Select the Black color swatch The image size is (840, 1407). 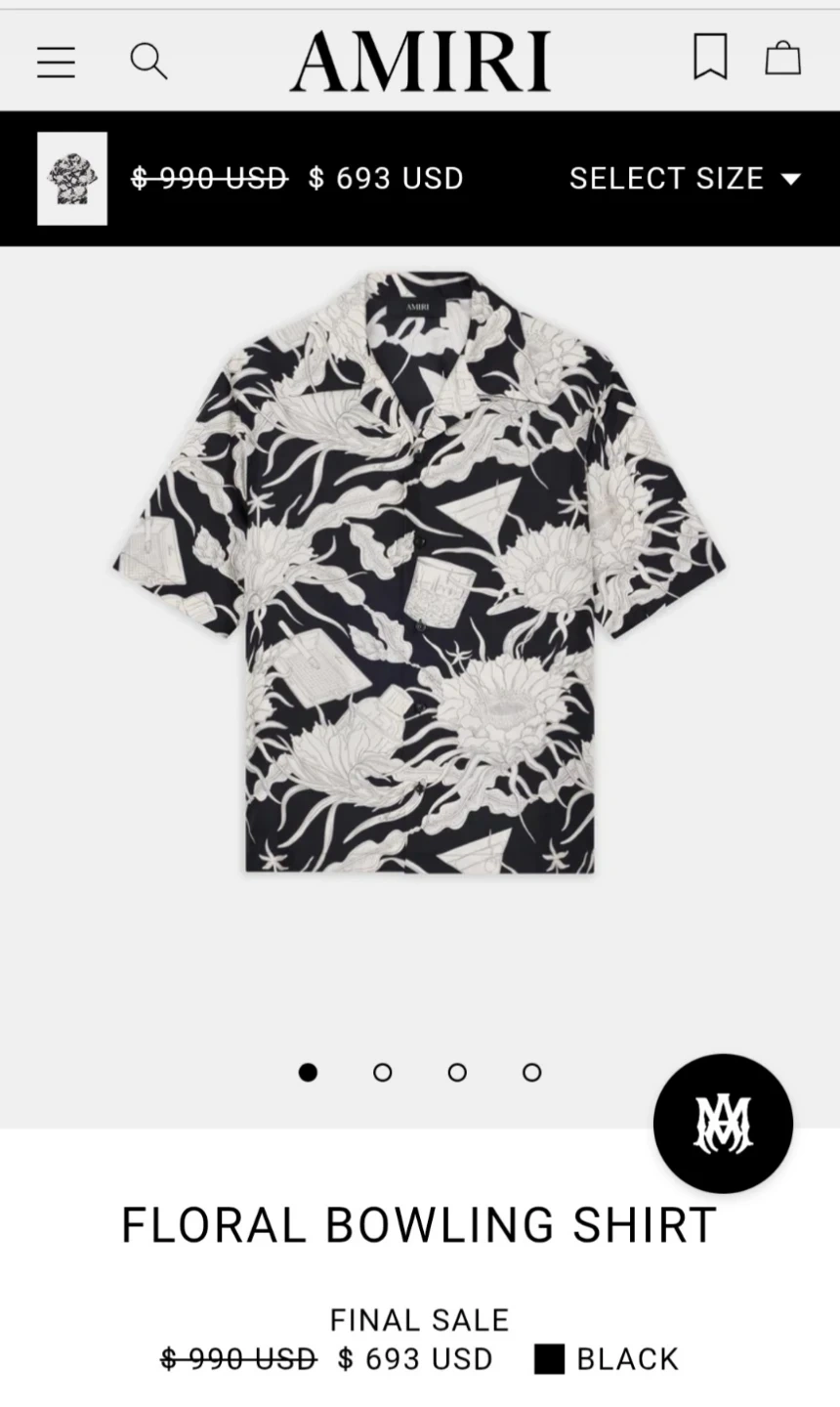(x=550, y=1359)
